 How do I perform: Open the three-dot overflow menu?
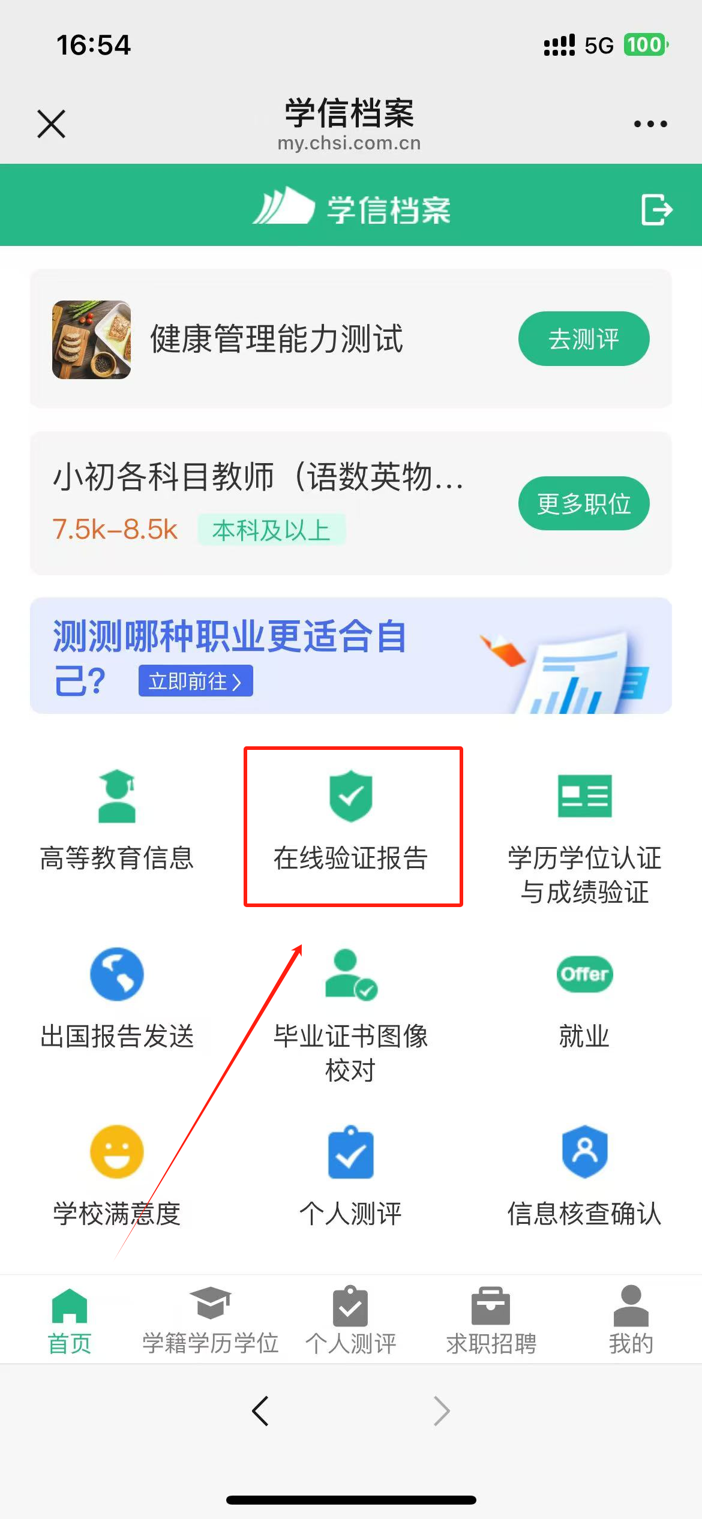(650, 124)
